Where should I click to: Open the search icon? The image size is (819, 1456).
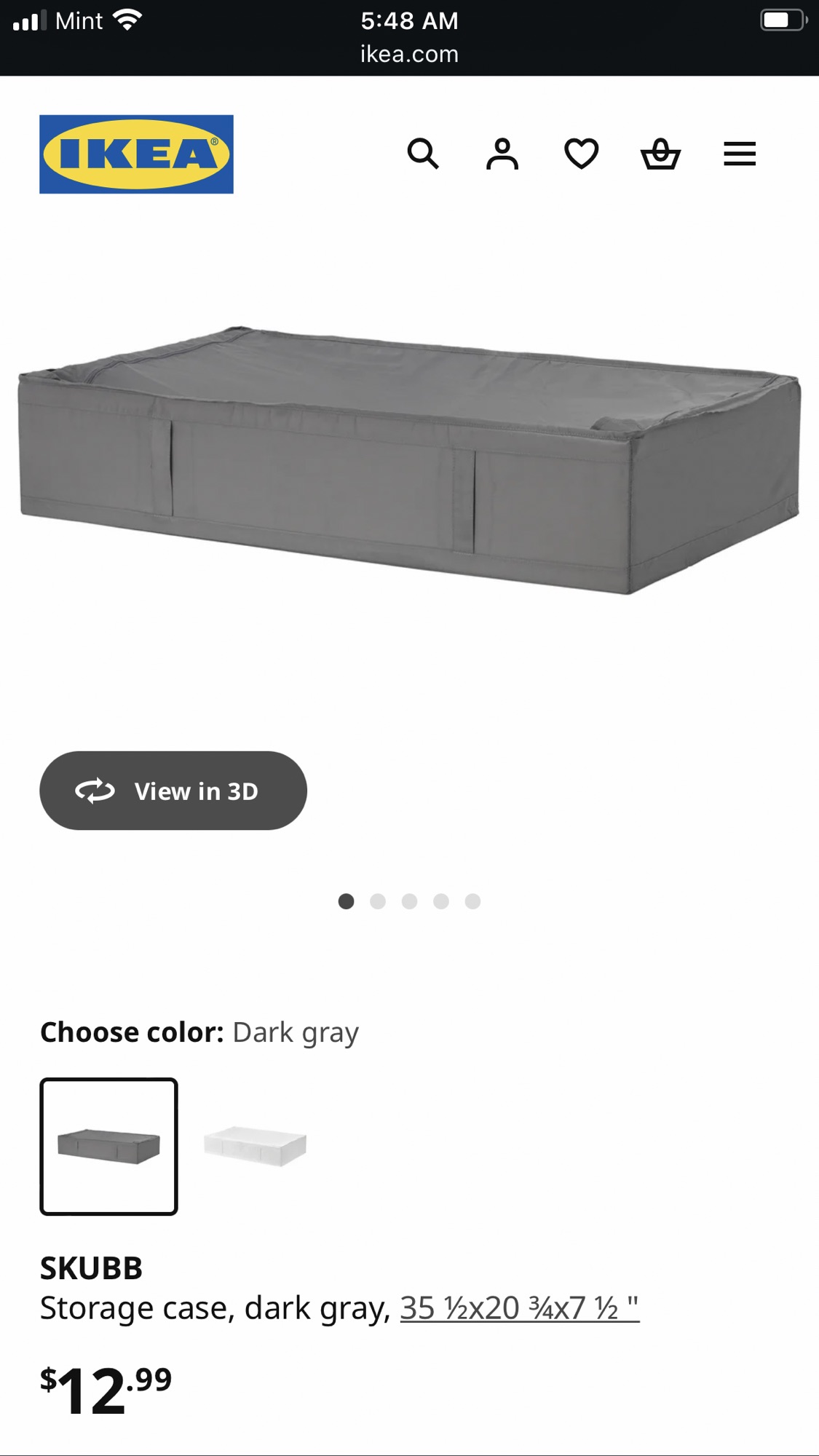(423, 154)
